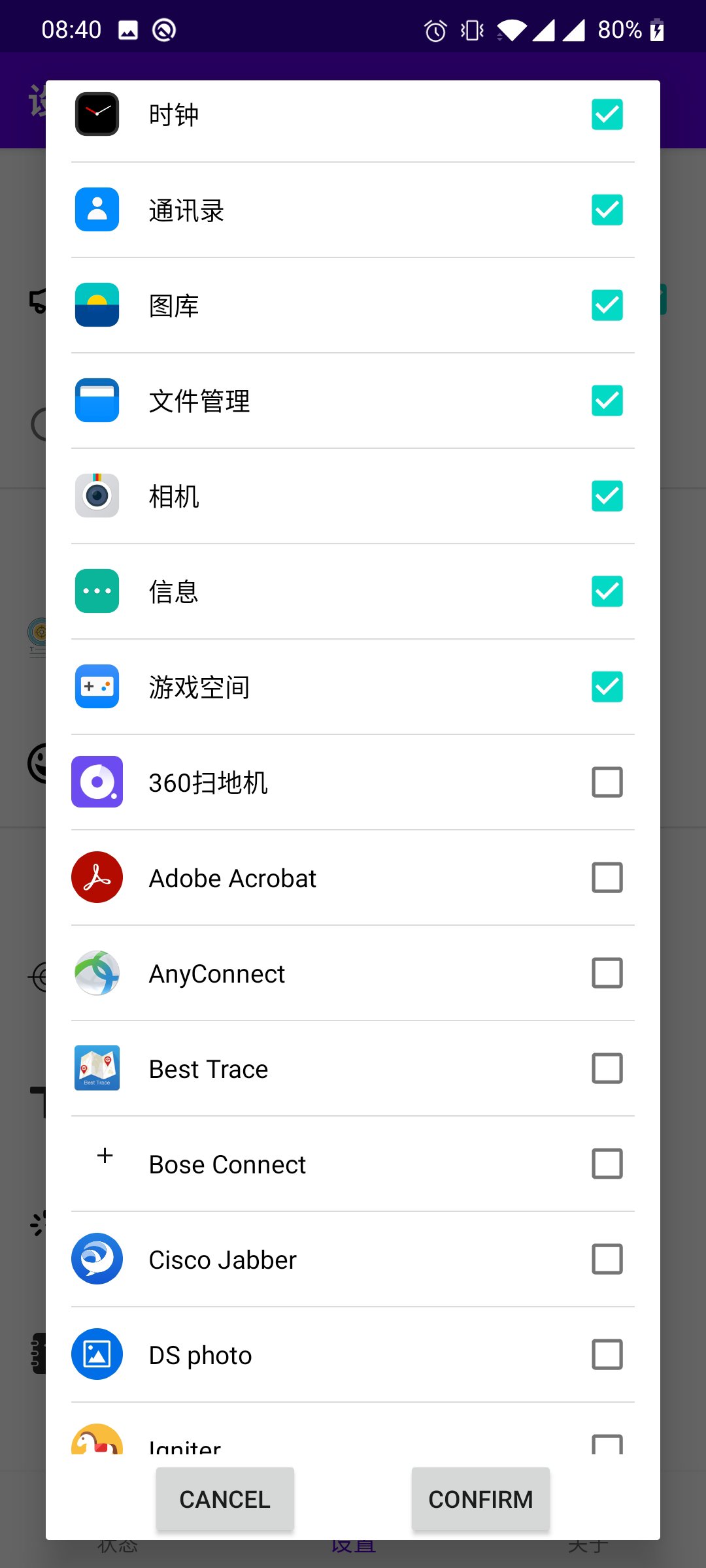This screenshot has height=1568, width=706.
Task: Check Best Trace in the list
Action: pos(607,1069)
